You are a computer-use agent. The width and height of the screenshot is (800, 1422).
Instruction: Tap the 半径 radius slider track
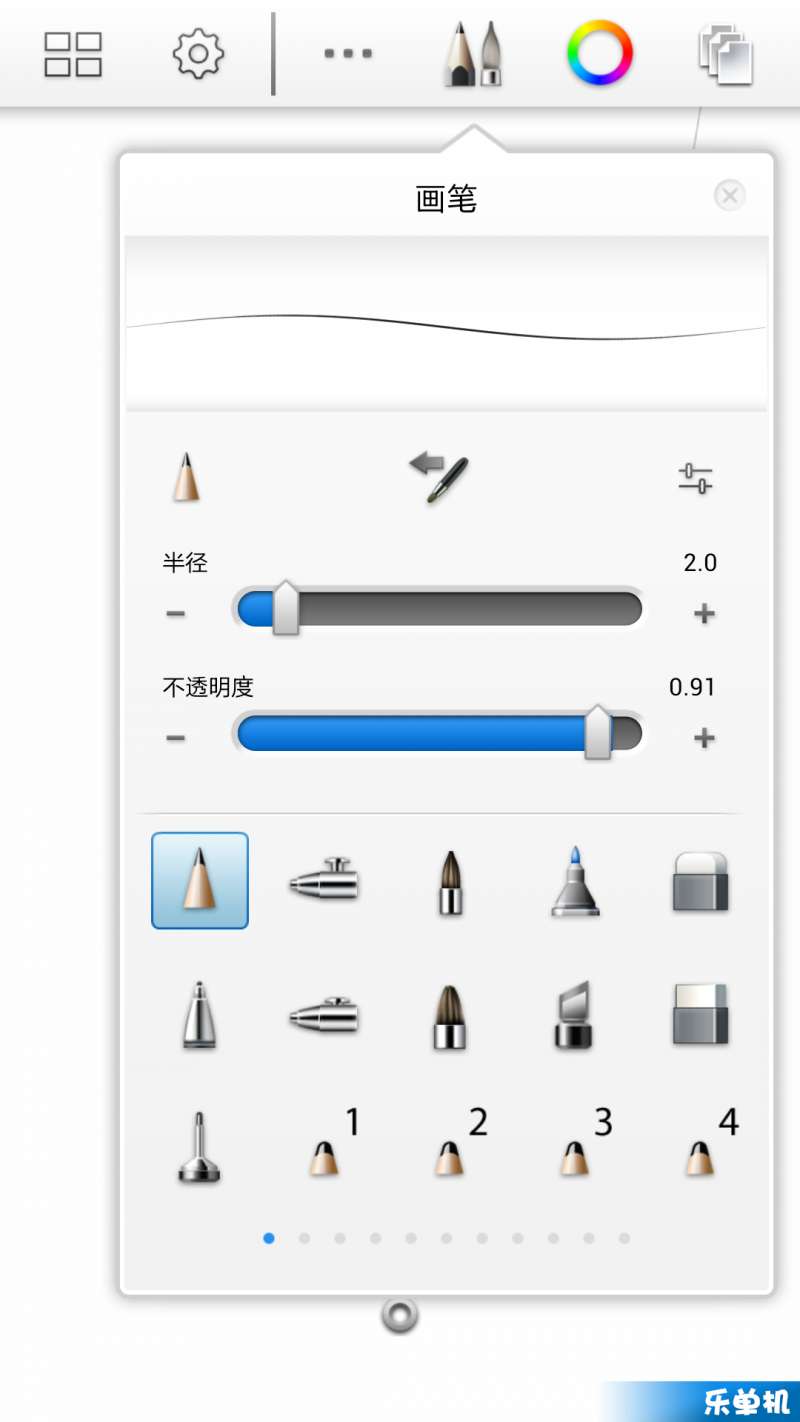[x=440, y=609]
